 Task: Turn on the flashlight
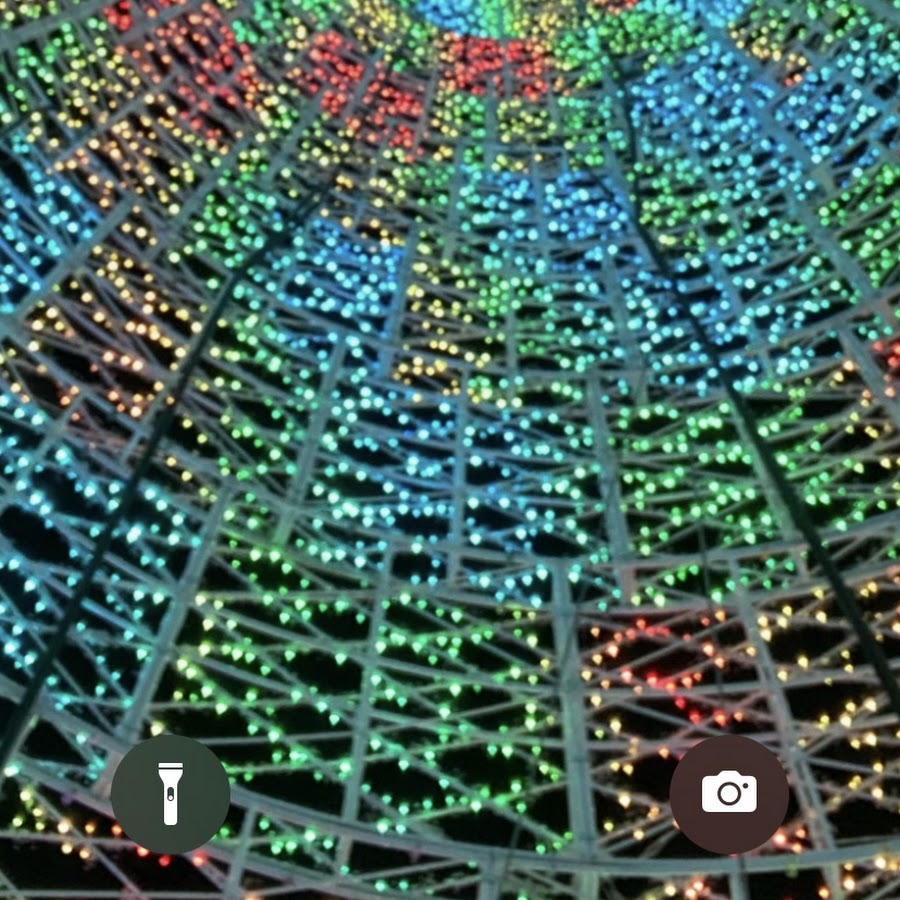click(170, 794)
